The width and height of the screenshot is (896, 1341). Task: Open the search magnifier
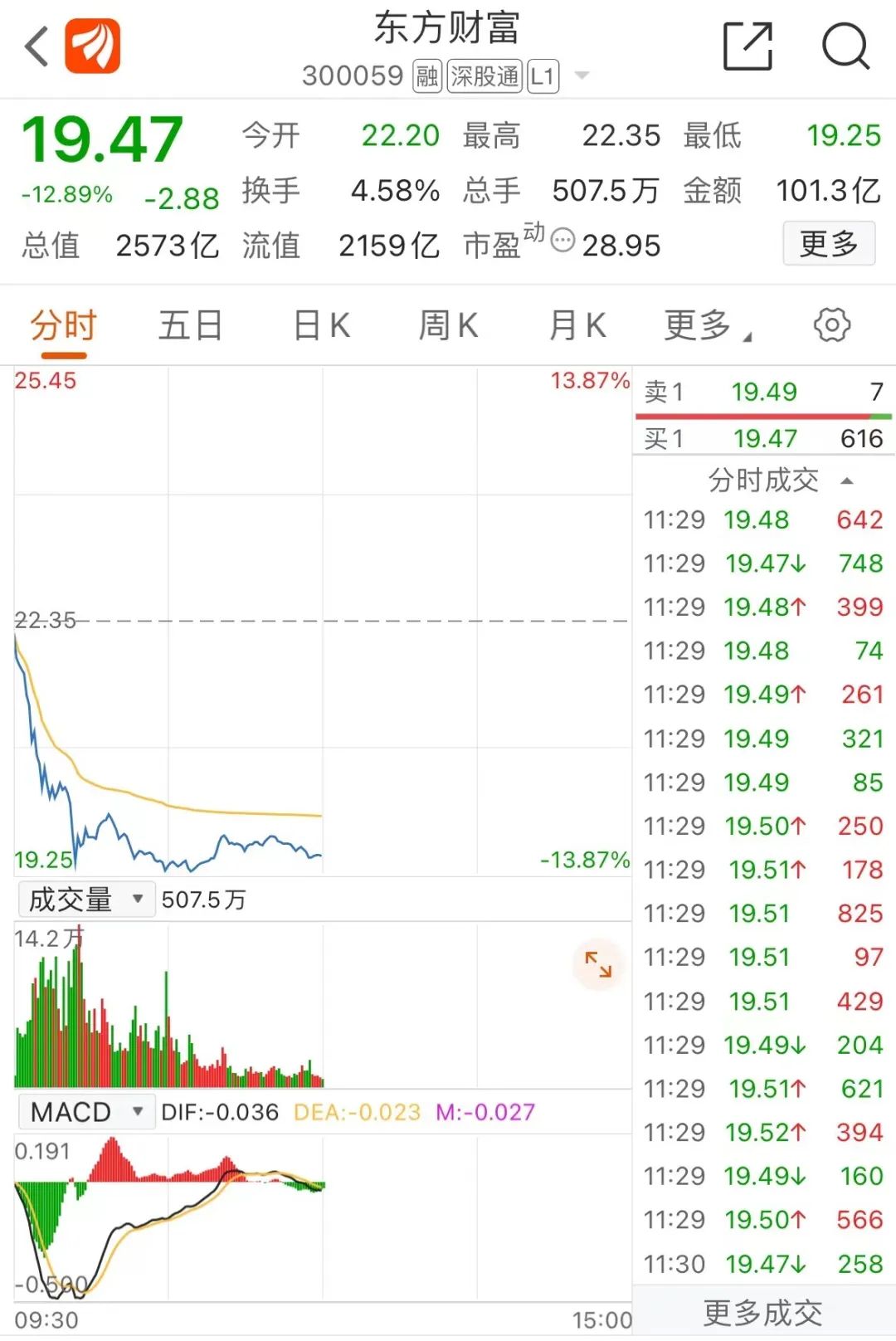pyautogui.click(x=845, y=46)
